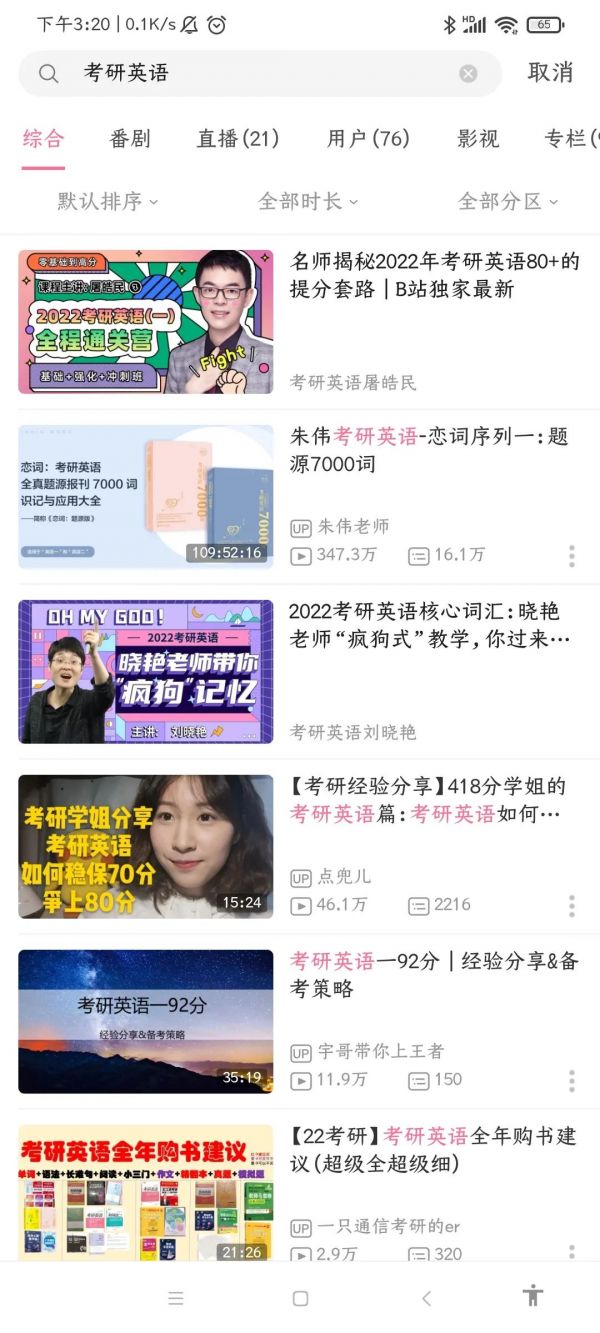Clear the search text 考研英语
This screenshot has height=1333, width=600.
[x=468, y=73]
